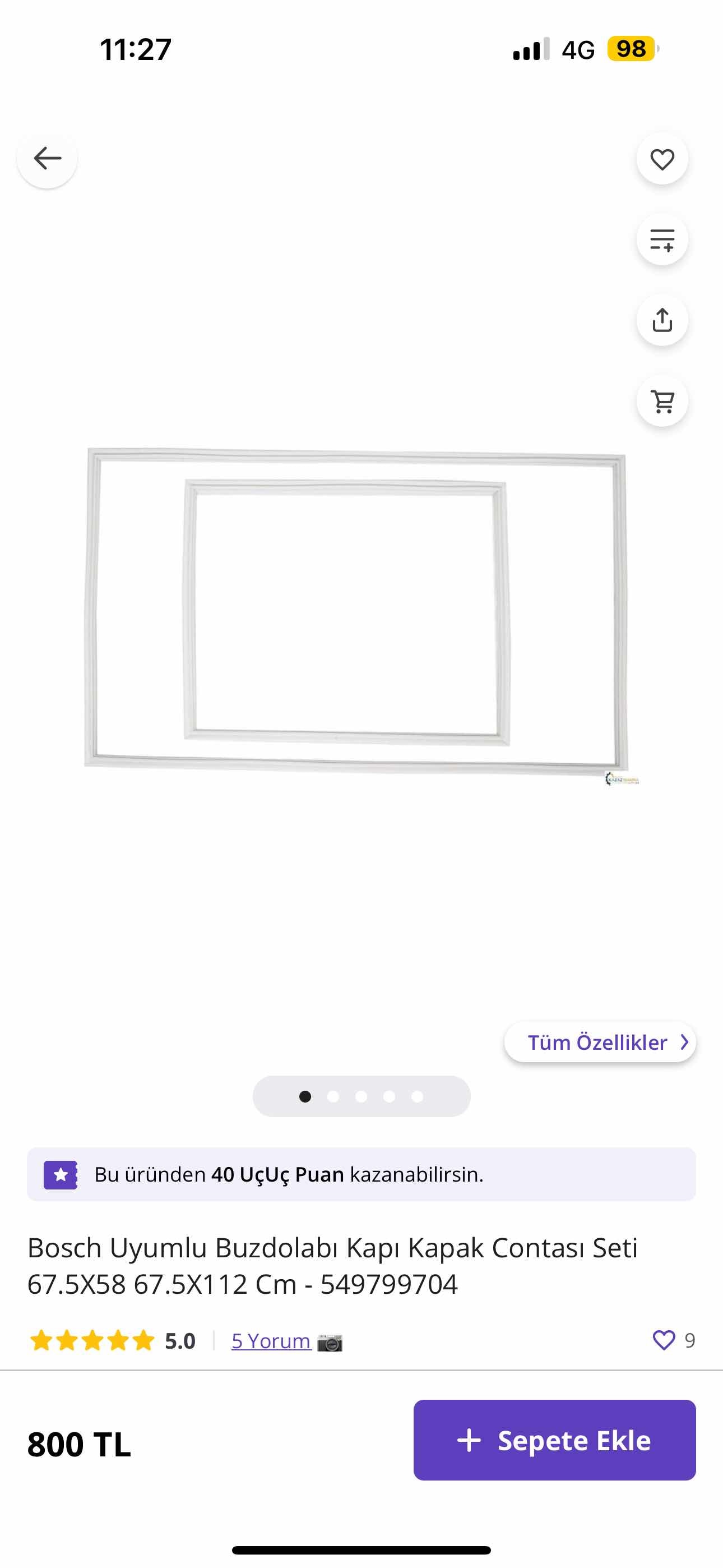Open the gasket product image
Image resolution: width=723 pixels, height=1568 pixels.
356,612
